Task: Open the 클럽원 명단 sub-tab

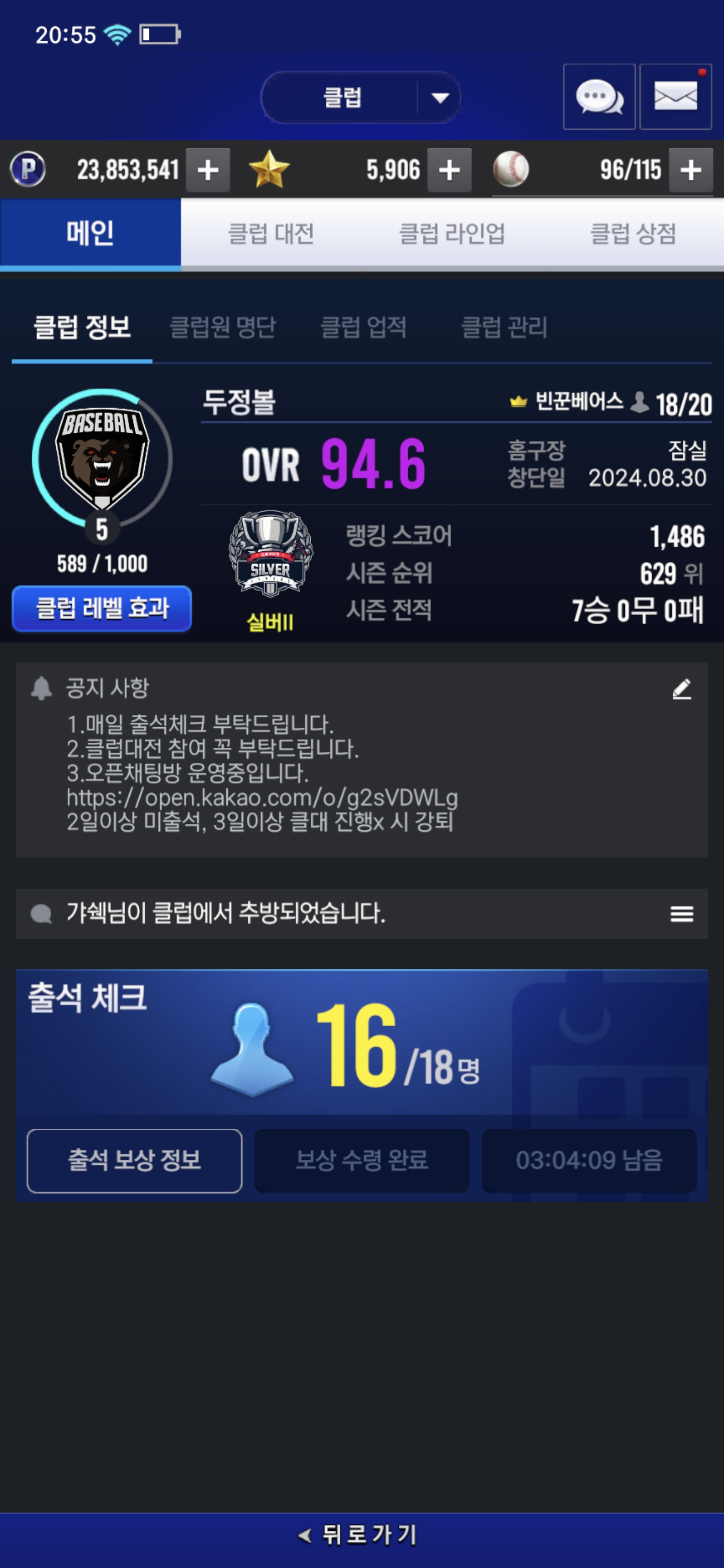Action: (222, 328)
